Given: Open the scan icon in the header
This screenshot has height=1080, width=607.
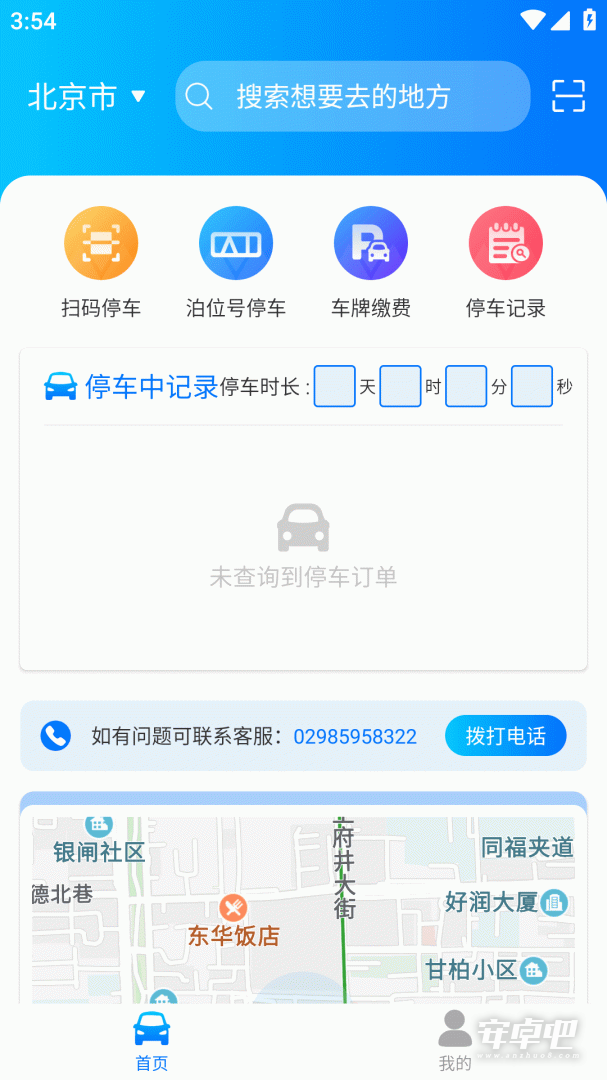Looking at the screenshot, I should [x=568, y=96].
